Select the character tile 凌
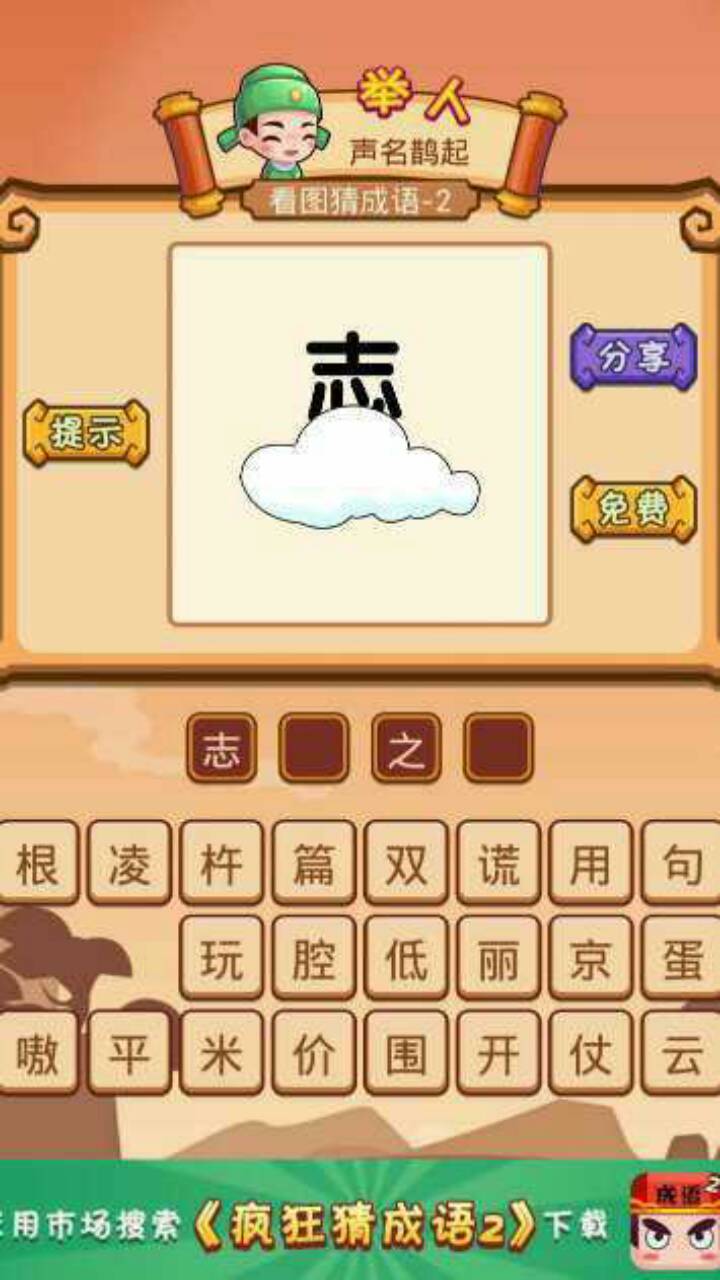The image size is (720, 1280). click(x=129, y=863)
